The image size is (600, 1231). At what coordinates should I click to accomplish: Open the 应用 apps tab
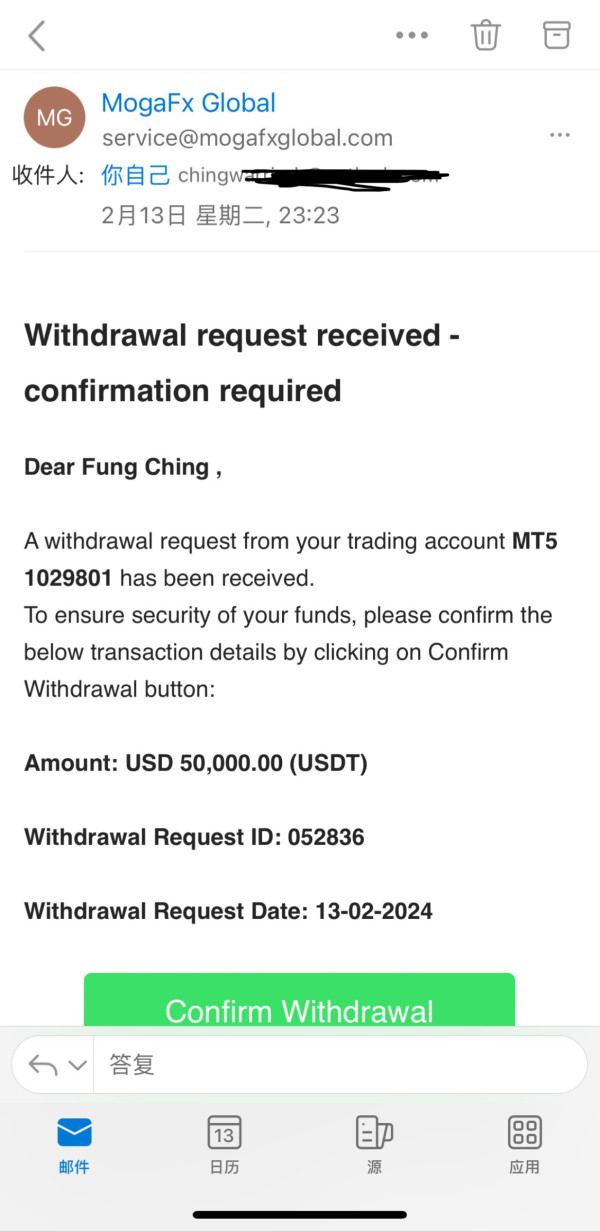[524, 1145]
